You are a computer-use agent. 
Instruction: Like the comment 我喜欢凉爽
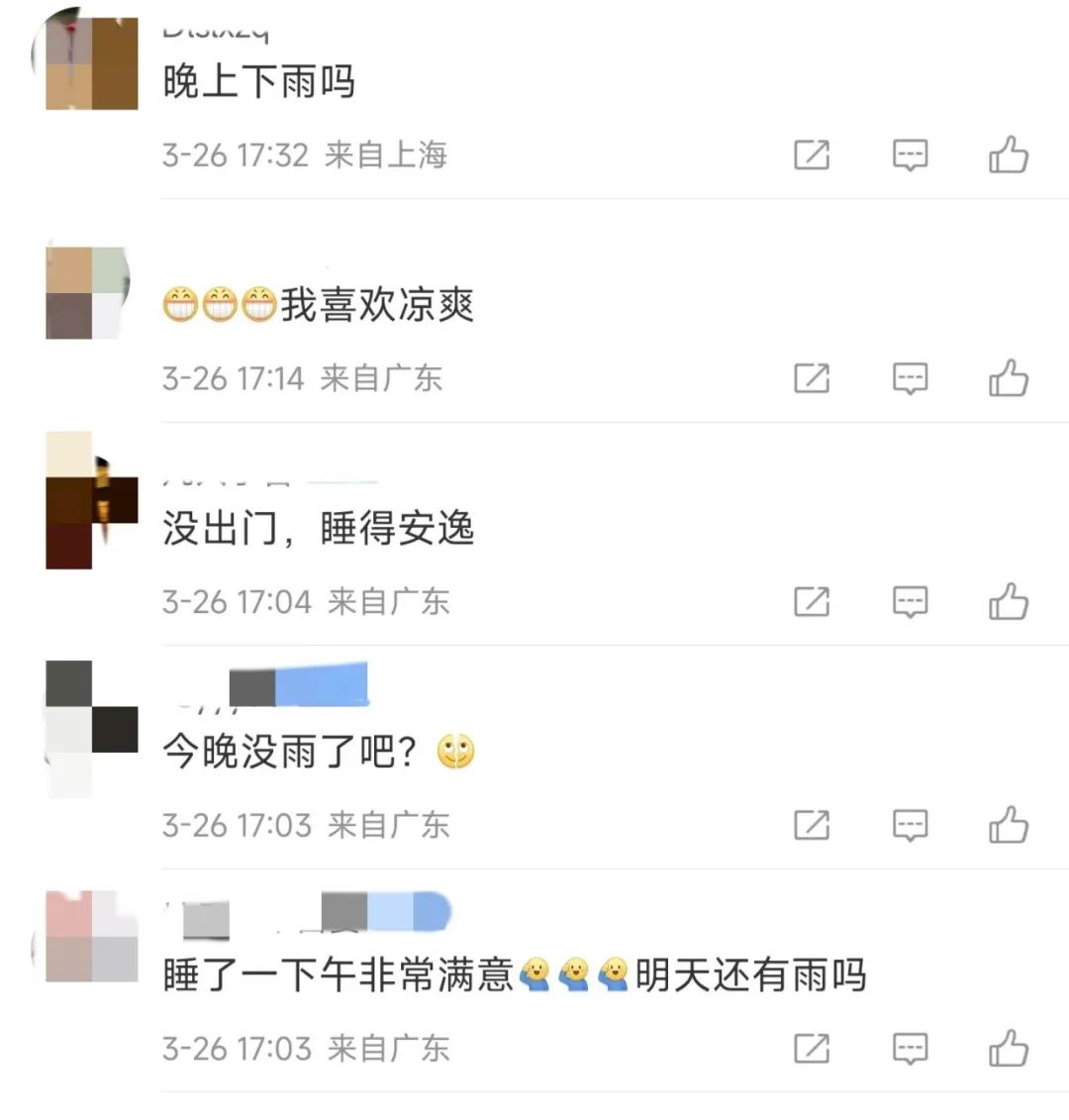coord(1009,378)
